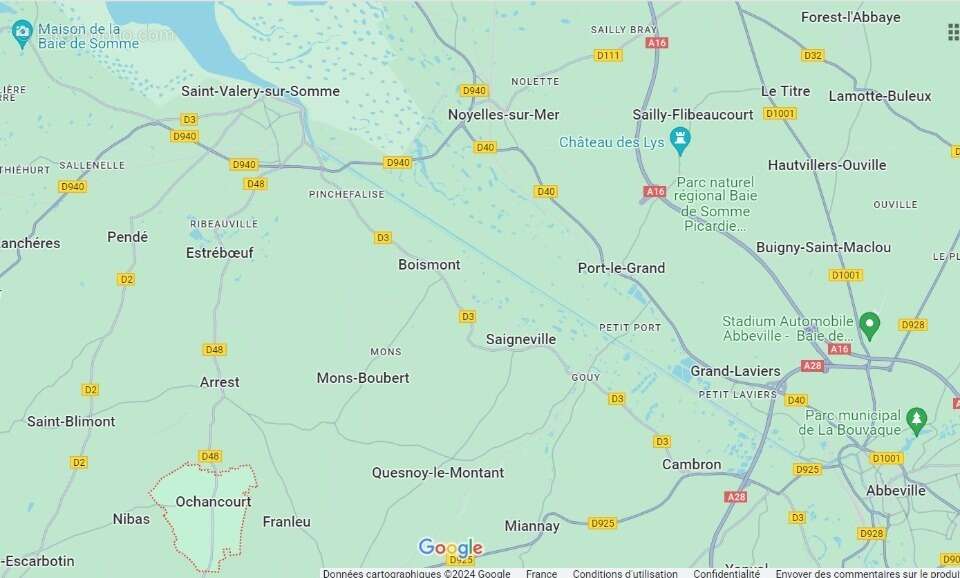Viewport: 960px width, 578px height.
Task: Select the Parc municipal de La Bouvaque pin
Action: (x=917, y=418)
